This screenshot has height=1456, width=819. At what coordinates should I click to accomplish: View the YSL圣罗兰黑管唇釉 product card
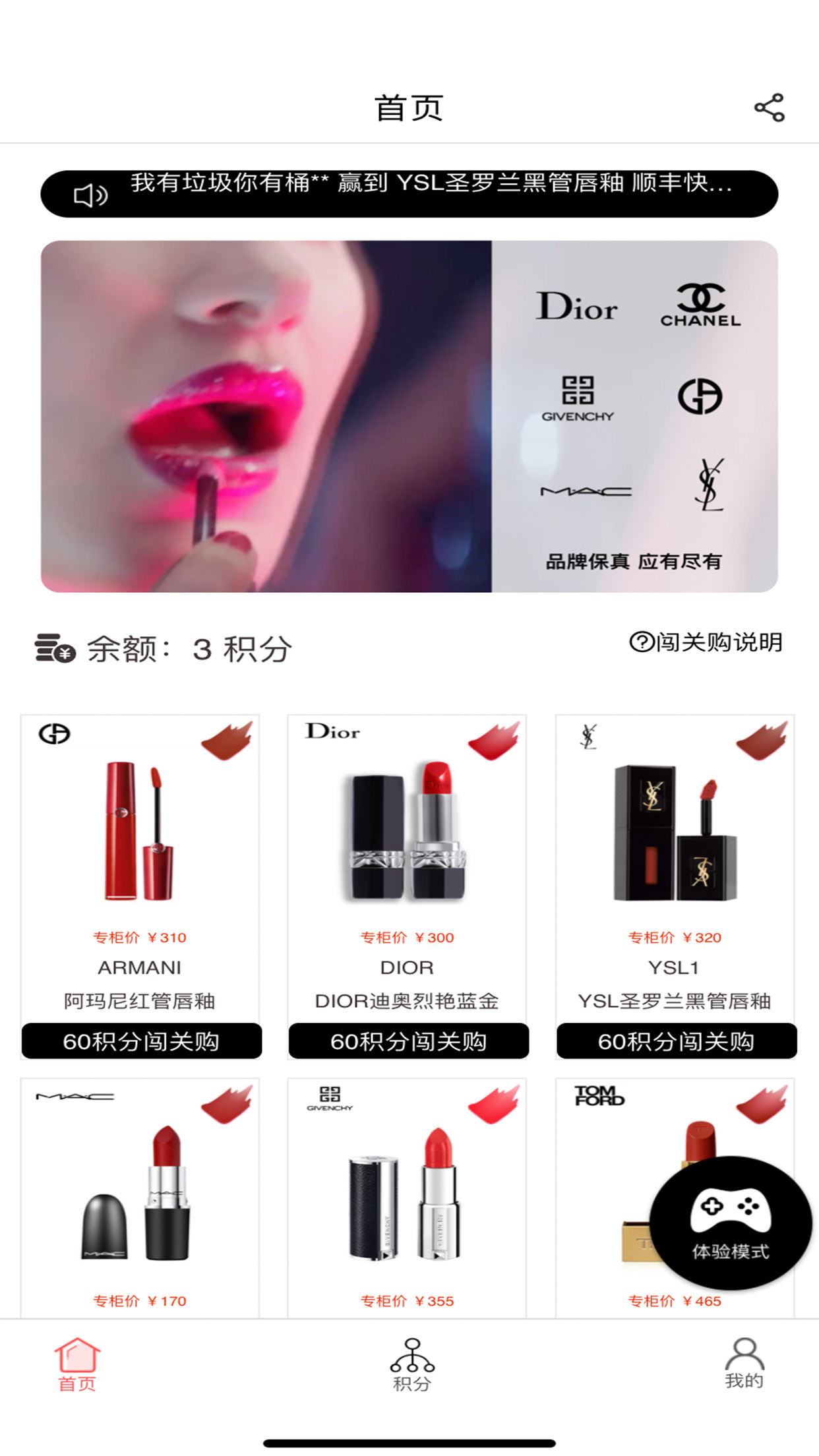coord(675,857)
